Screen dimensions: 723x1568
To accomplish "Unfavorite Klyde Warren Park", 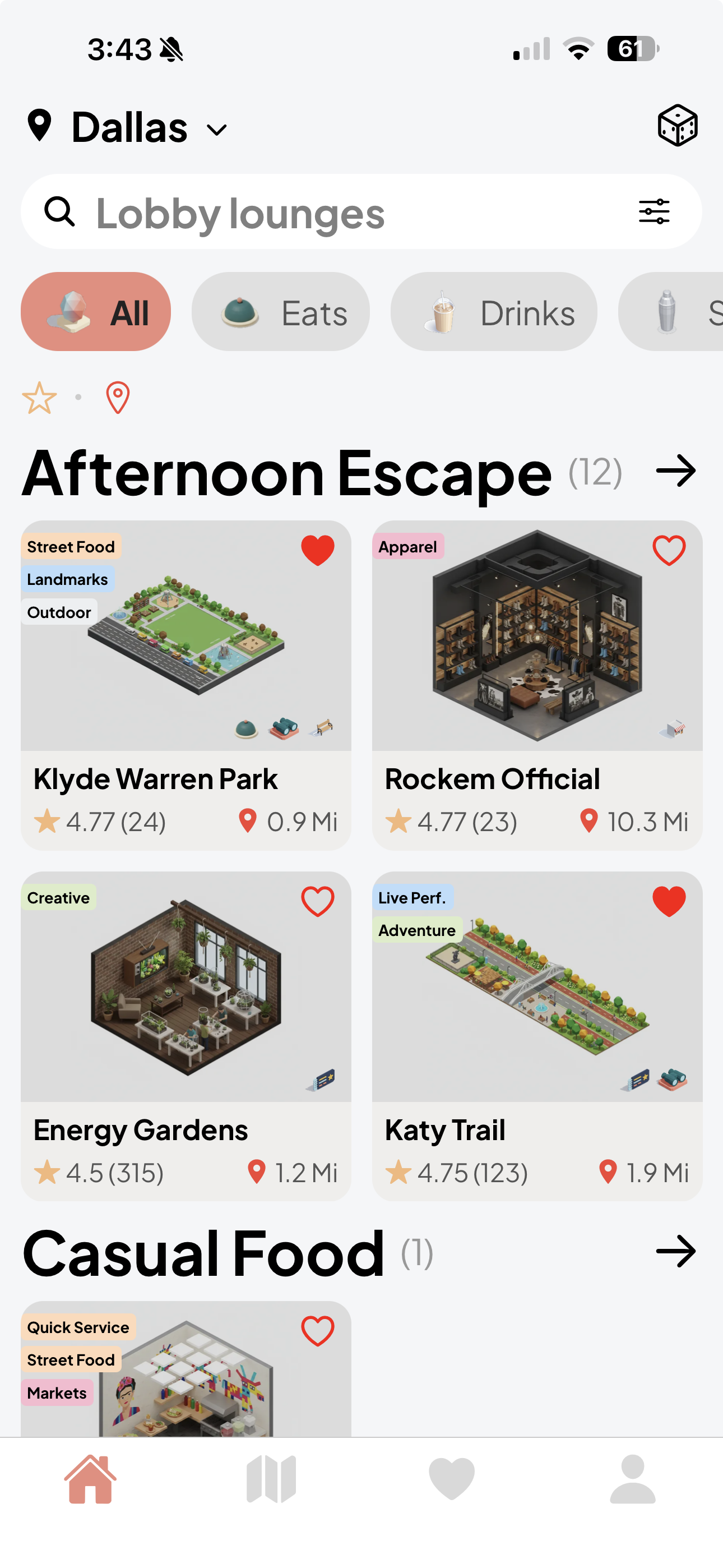I will 318,550.
